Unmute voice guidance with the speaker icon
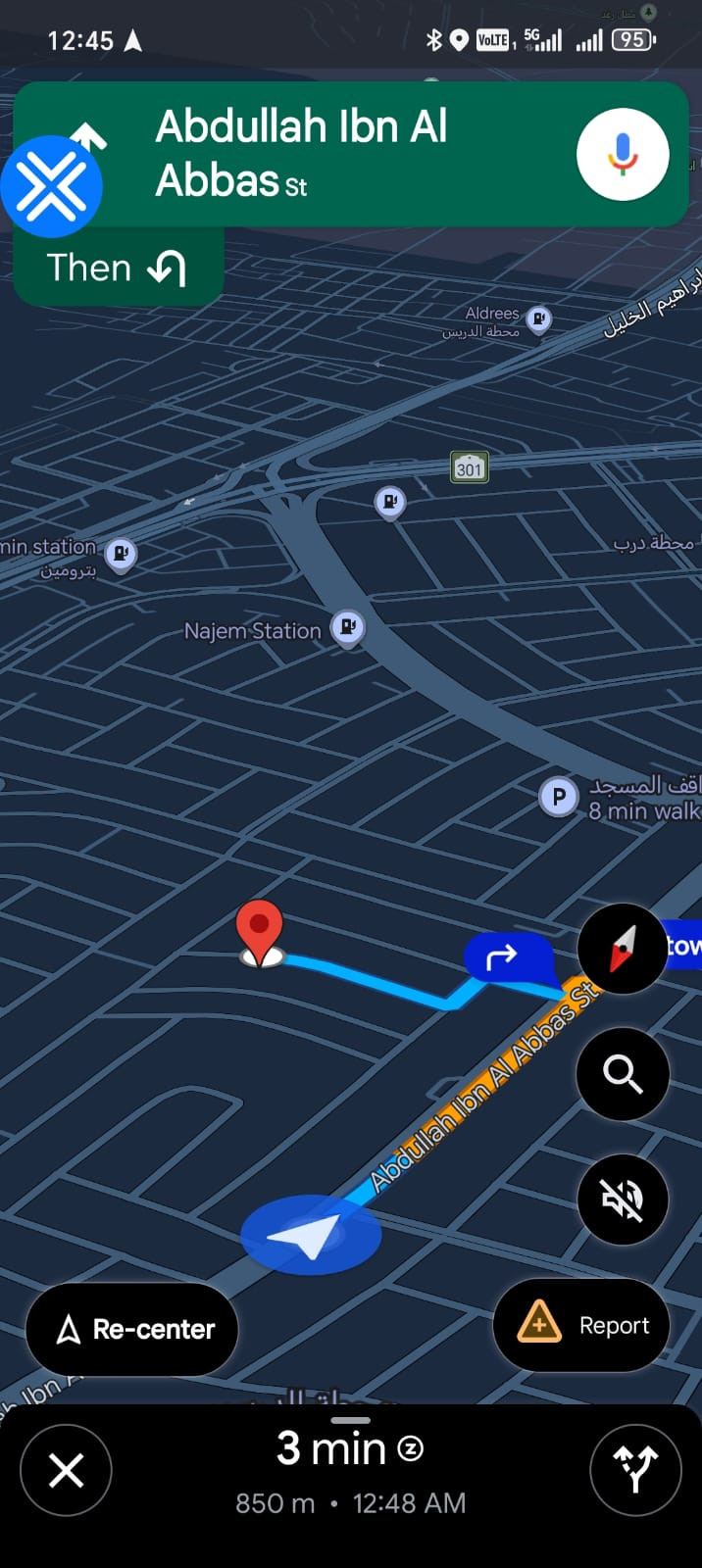 (623, 1200)
